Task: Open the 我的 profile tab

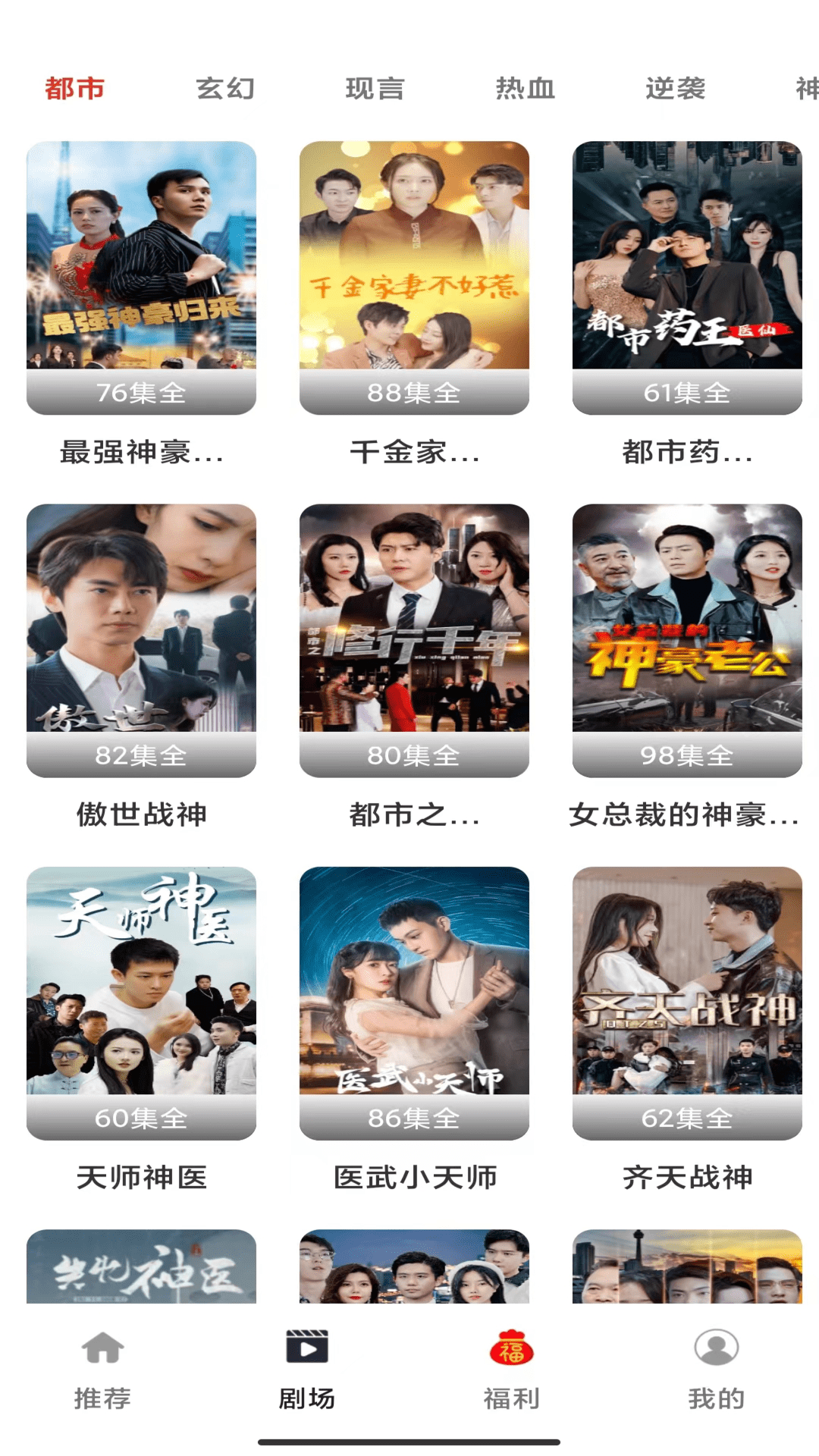Action: [717, 1370]
